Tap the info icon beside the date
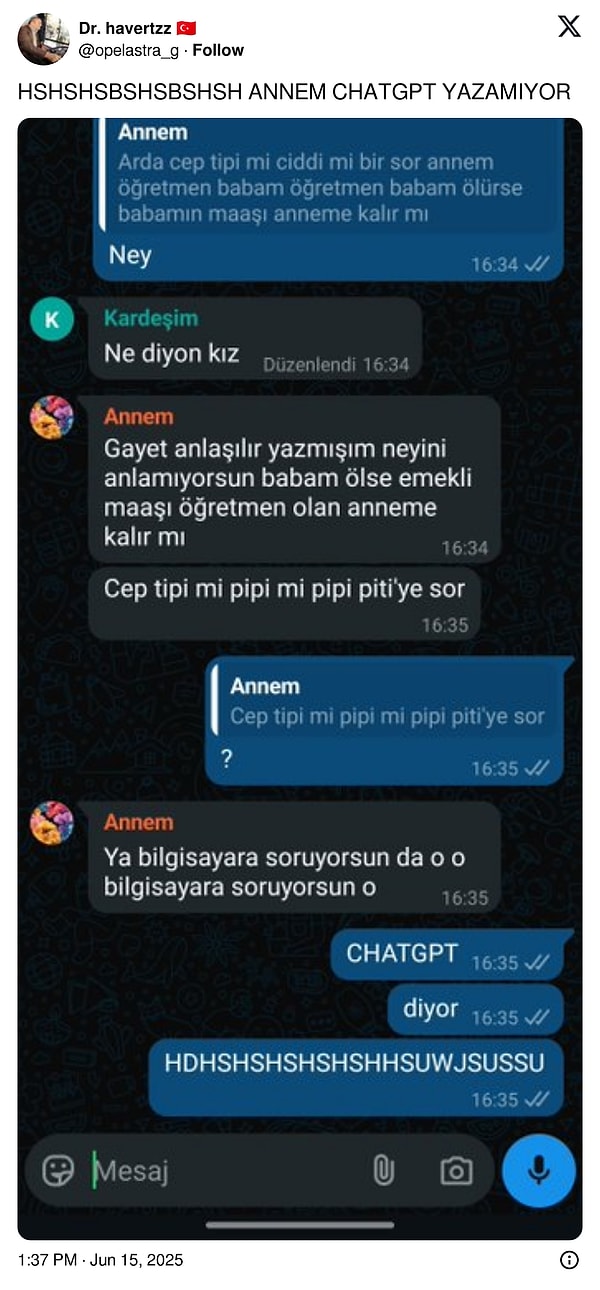The width and height of the screenshot is (600, 1290). coord(569,1260)
